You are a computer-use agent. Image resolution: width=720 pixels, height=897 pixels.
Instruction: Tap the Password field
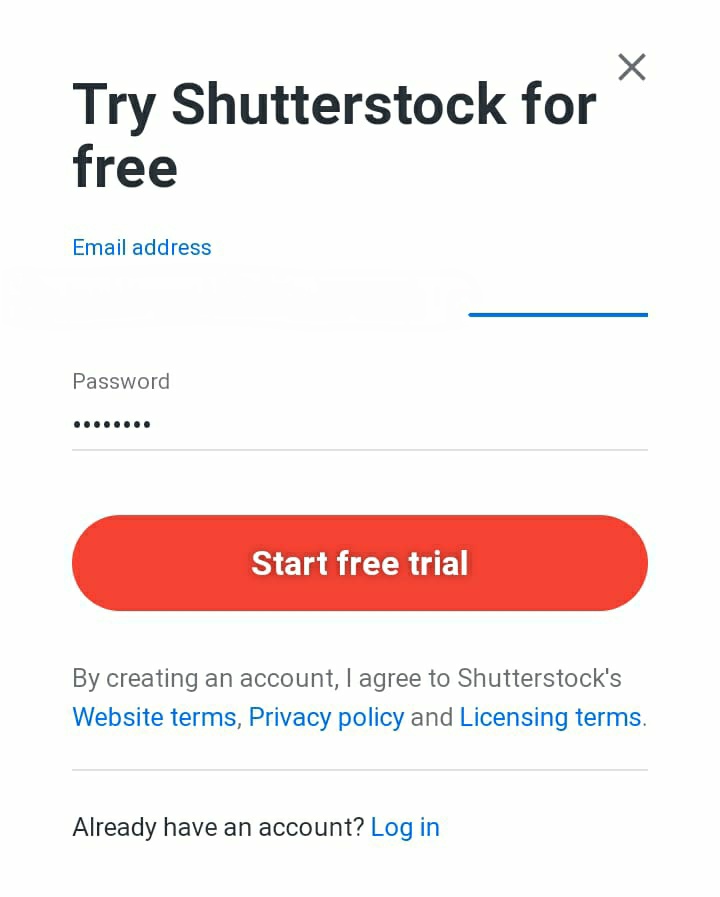(360, 424)
